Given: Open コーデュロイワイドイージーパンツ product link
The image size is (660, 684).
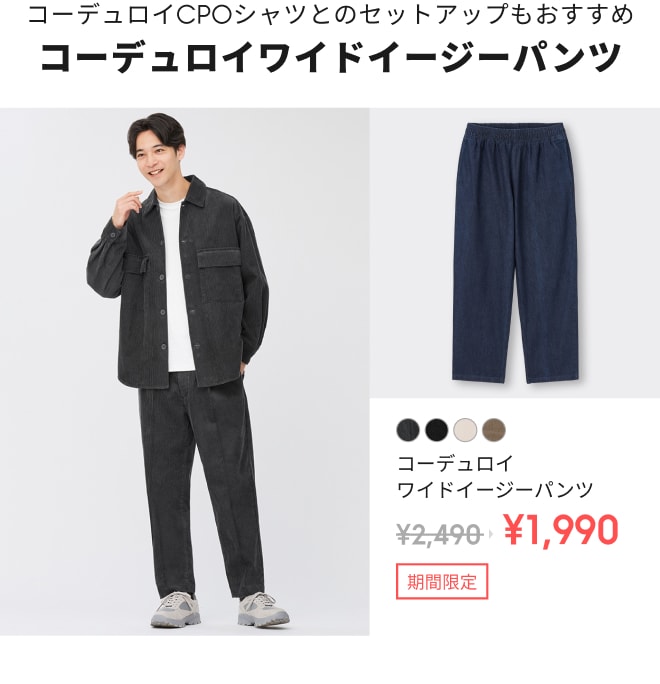Looking at the screenshot, I should click(494, 476).
